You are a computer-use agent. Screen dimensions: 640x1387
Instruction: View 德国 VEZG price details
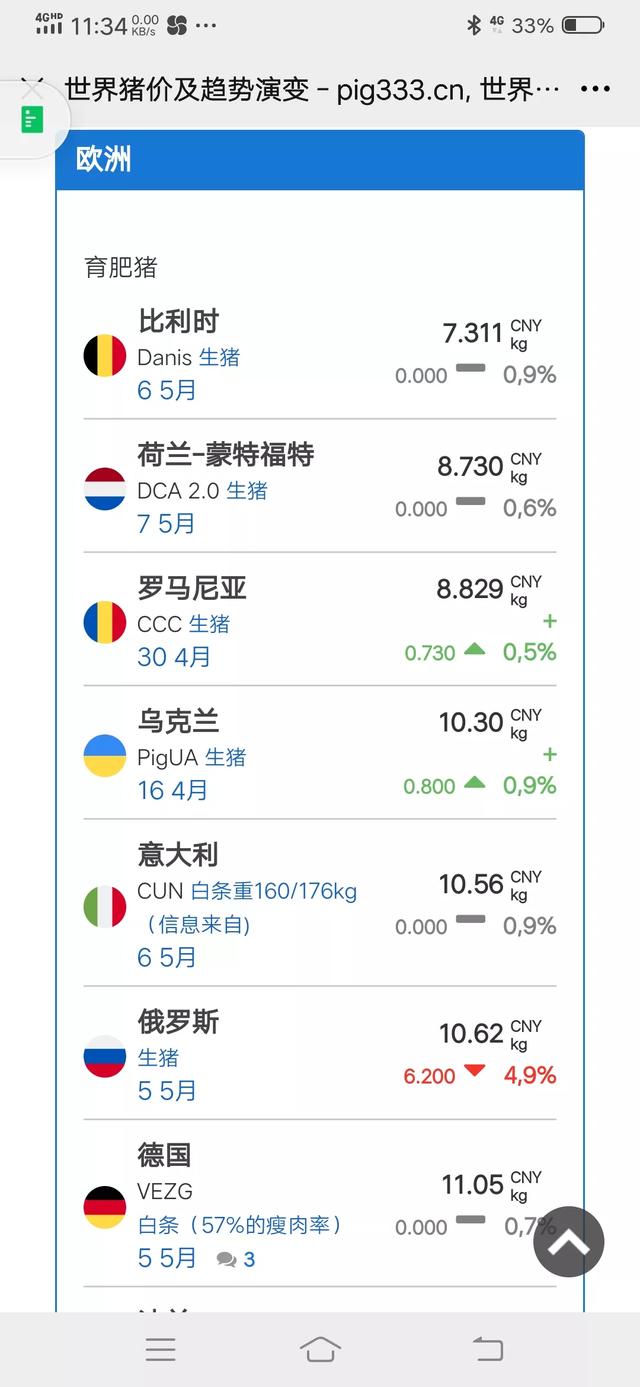tap(320, 1203)
